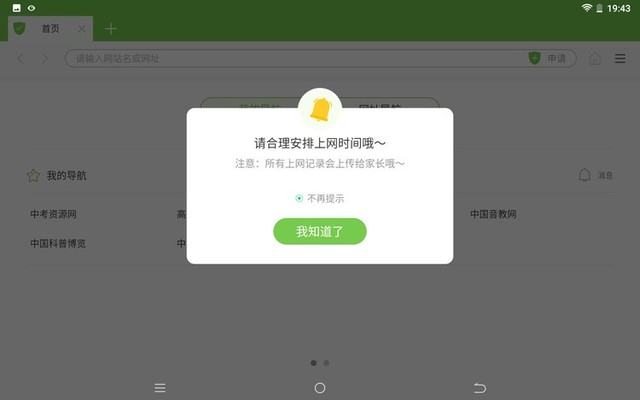The width and height of the screenshot is (640, 400).
Task: Close the 首页 tab
Action: (x=82, y=29)
